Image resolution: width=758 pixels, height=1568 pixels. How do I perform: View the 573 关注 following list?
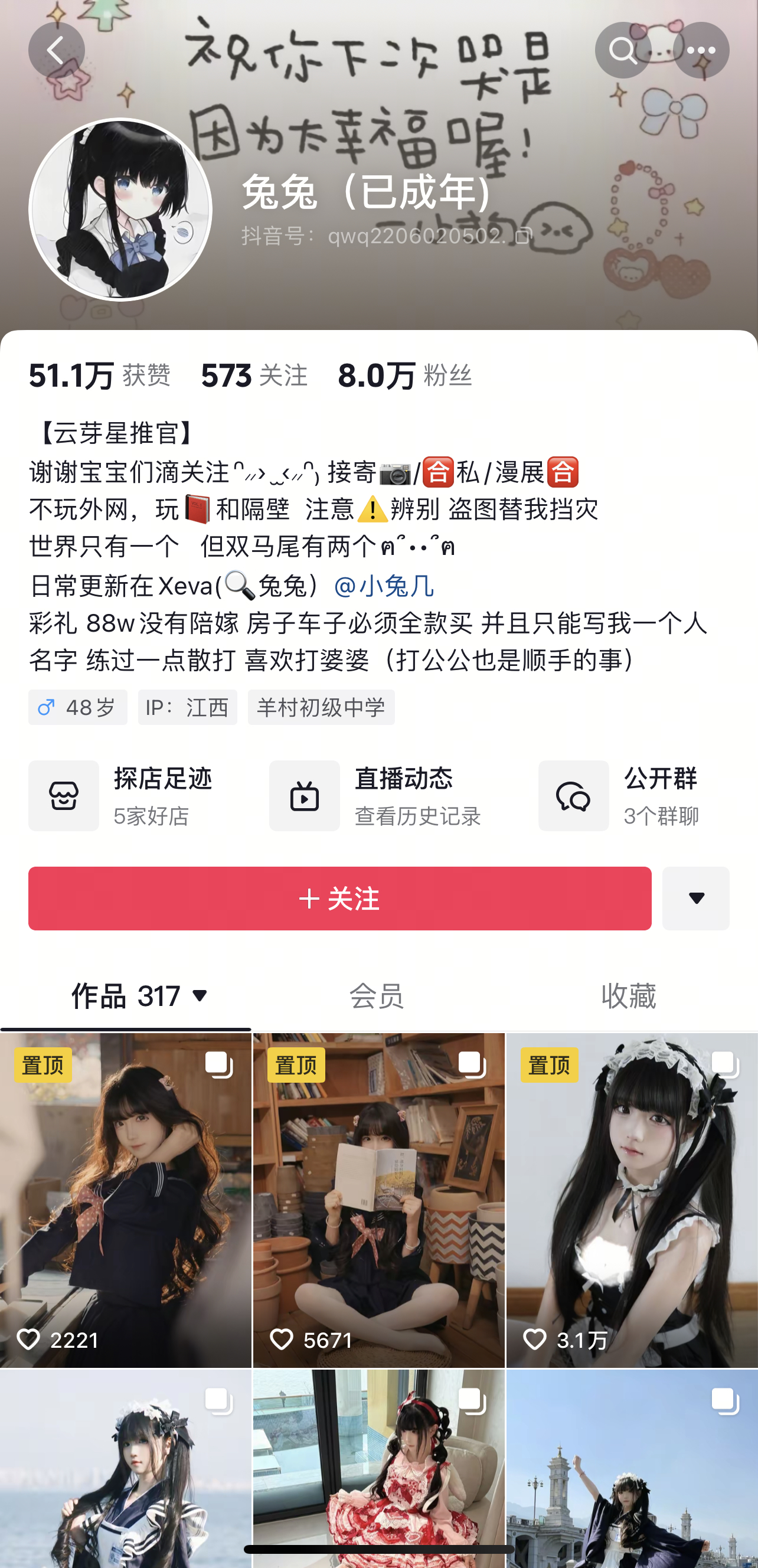click(254, 375)
